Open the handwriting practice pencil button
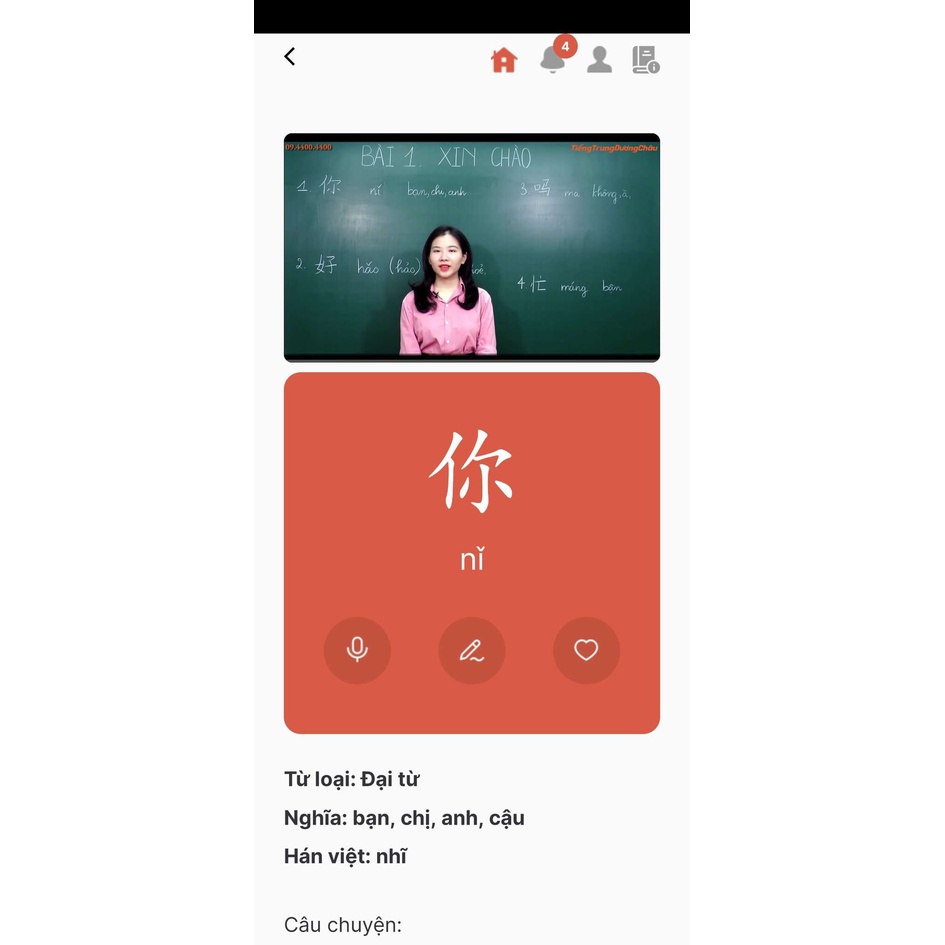 471,651
